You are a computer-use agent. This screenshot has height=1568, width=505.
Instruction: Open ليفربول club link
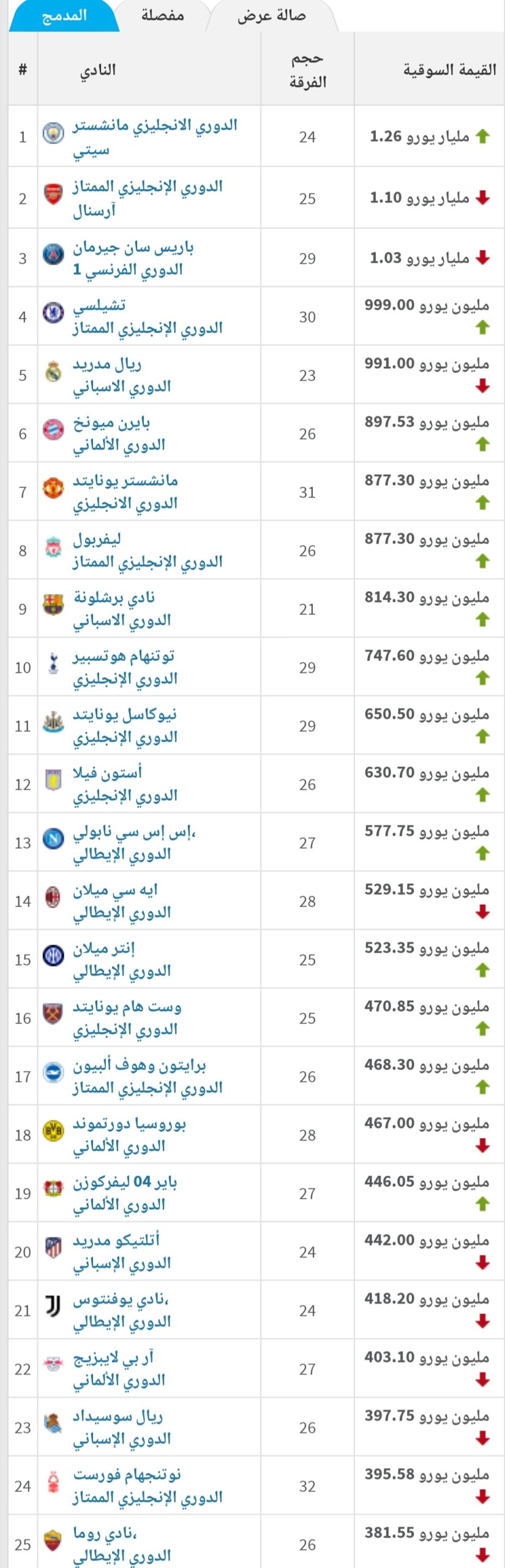pos(97,540)
